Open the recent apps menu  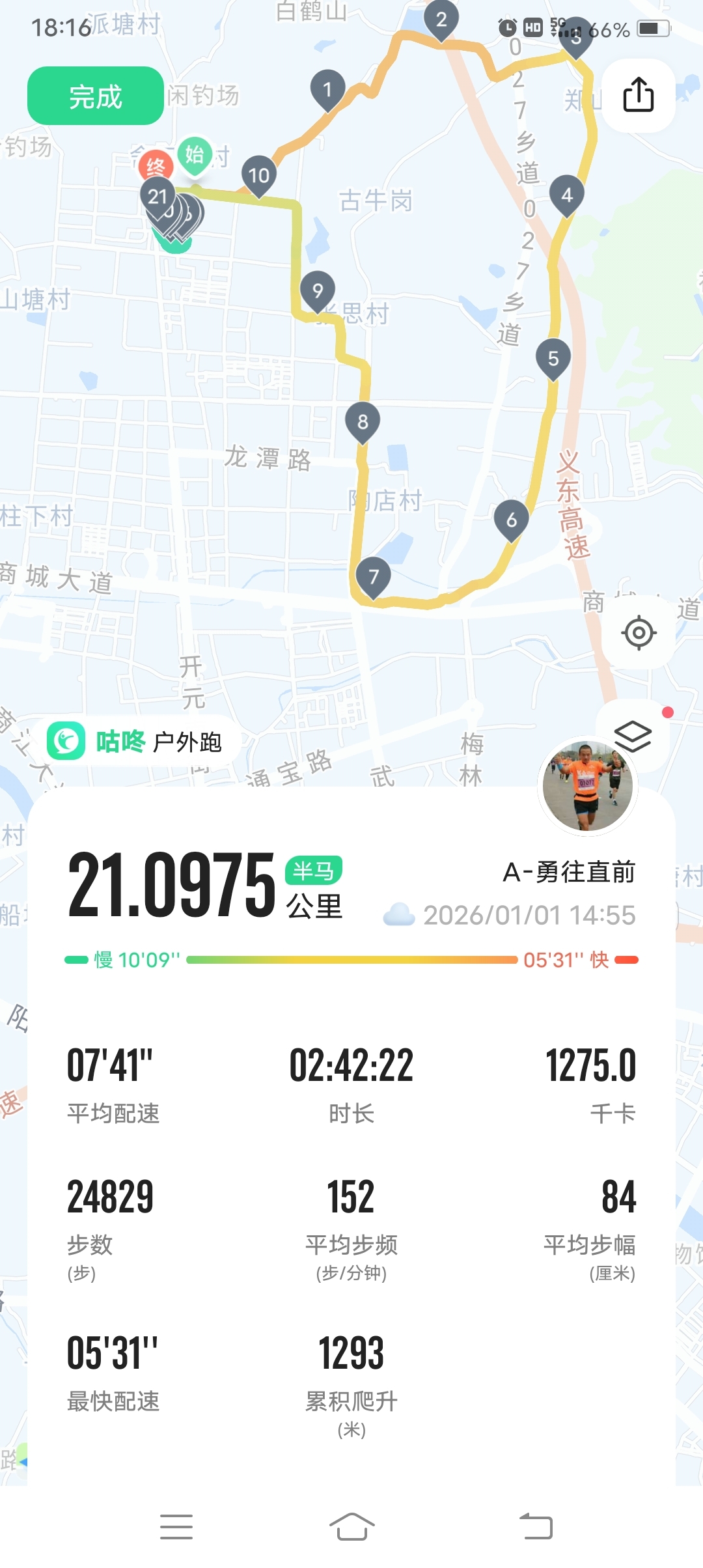pos(176,1526)
